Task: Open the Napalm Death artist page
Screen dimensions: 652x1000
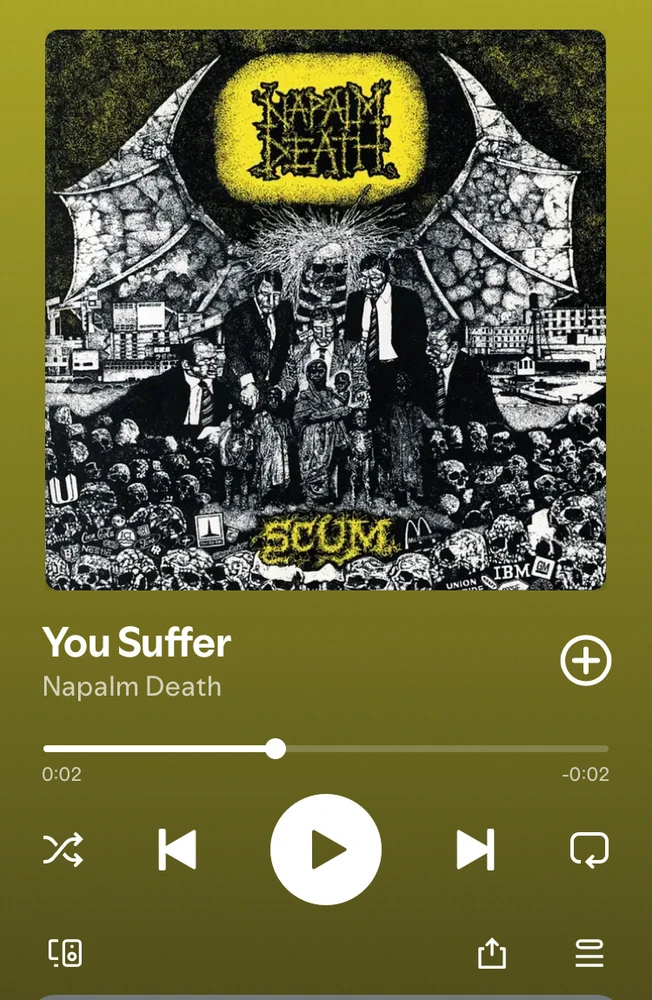Action: [132, 687]
